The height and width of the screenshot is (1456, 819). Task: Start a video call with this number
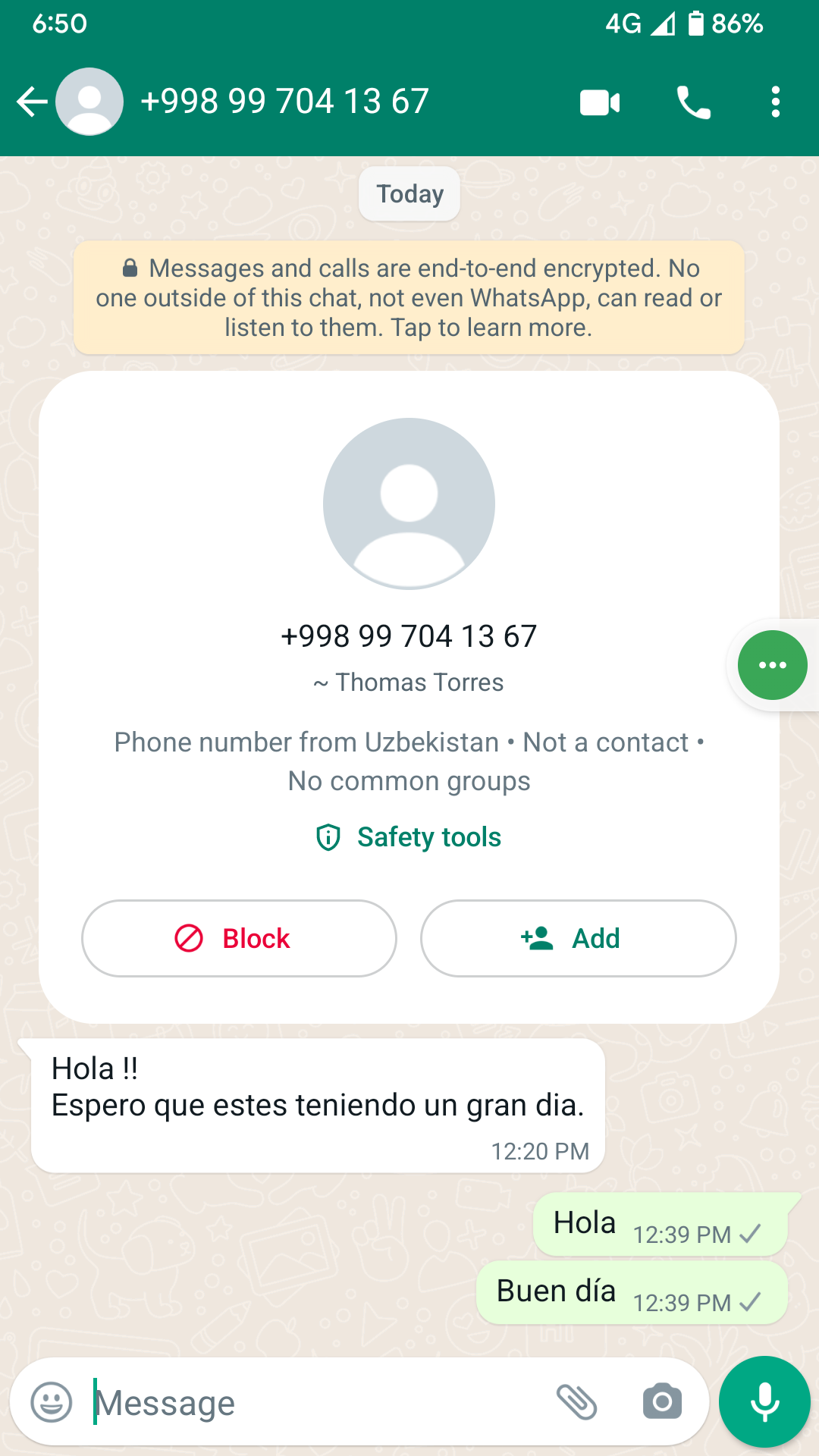pyautogui.click(x=600, y=102)
